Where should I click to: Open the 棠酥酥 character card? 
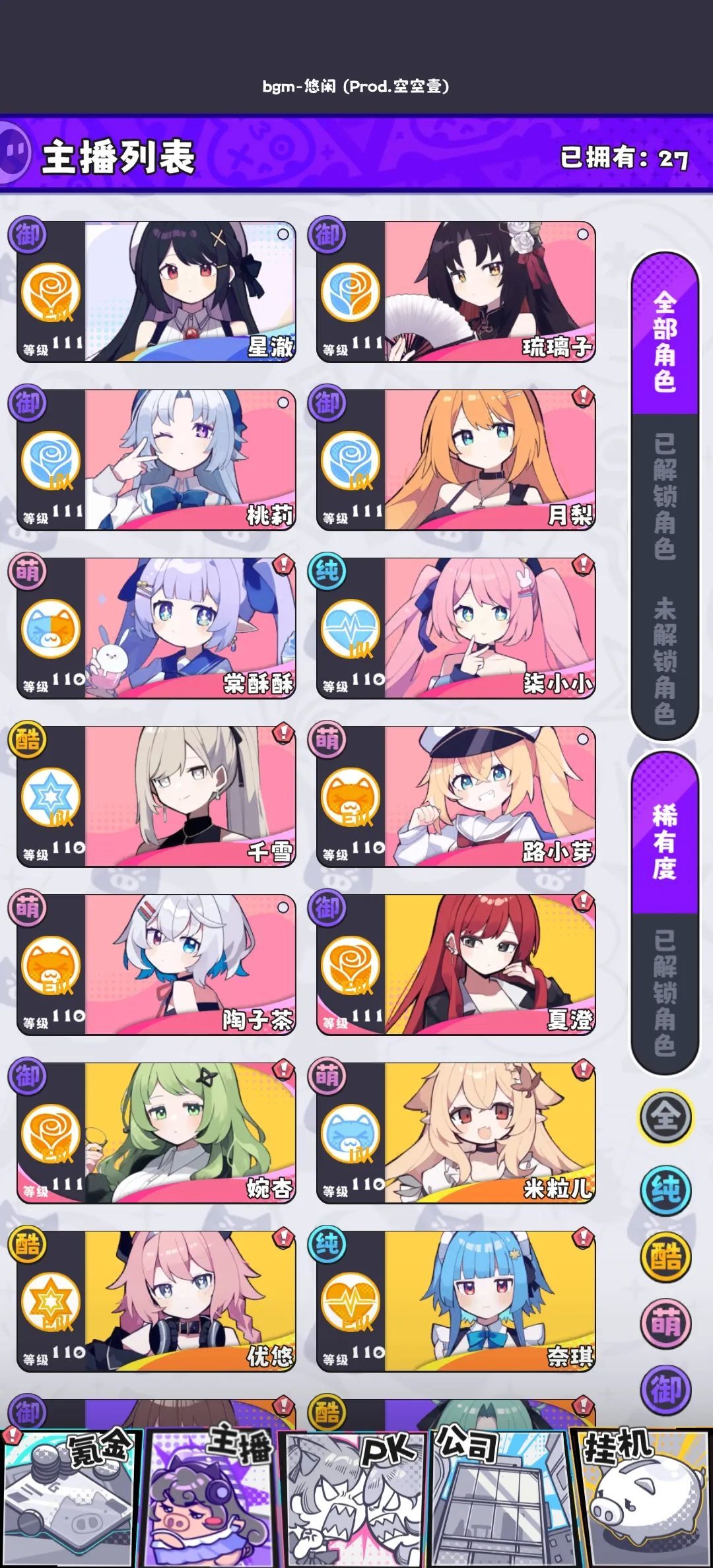click(x=156, y=628)
